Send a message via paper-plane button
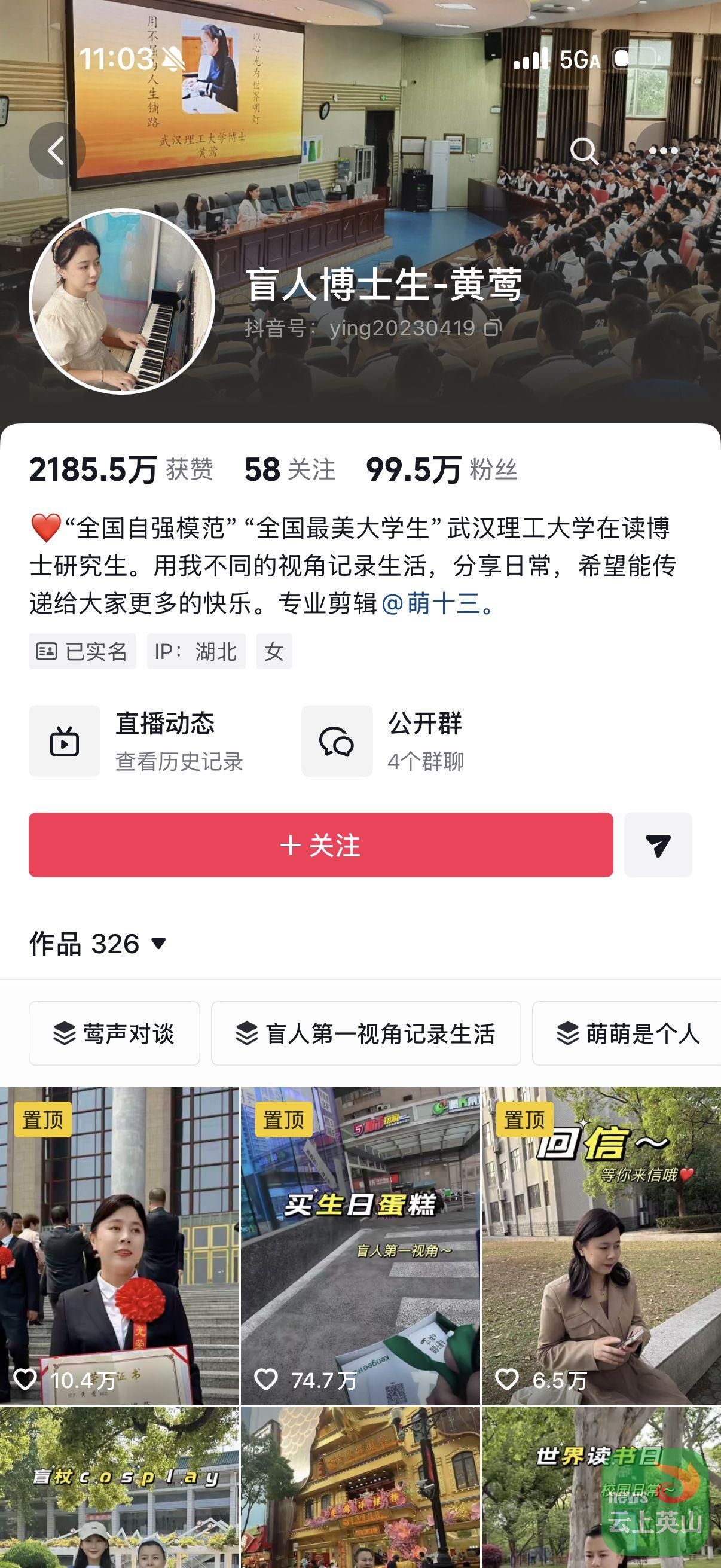Viewport: 721px width, 1568px height. (x=658, y=845)
